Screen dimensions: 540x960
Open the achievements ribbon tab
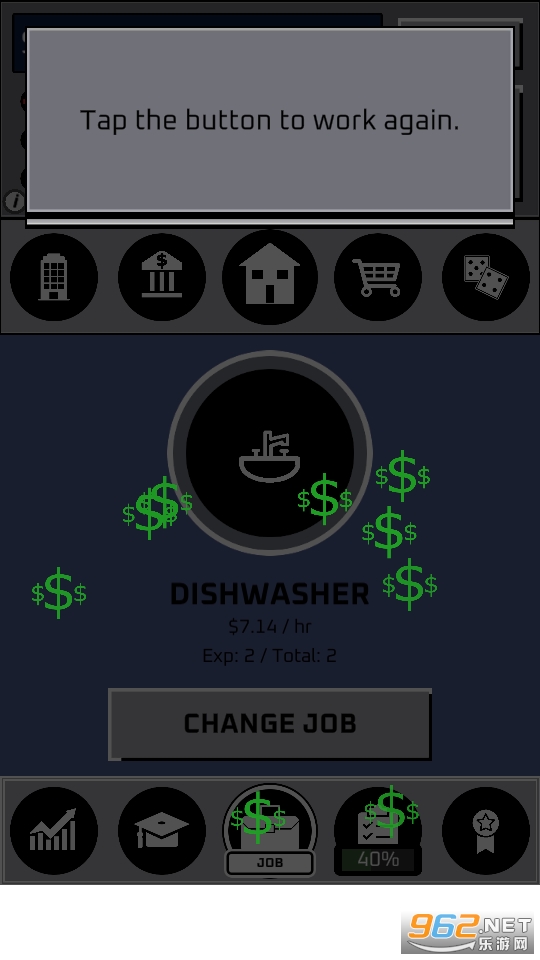coord(486,831)
